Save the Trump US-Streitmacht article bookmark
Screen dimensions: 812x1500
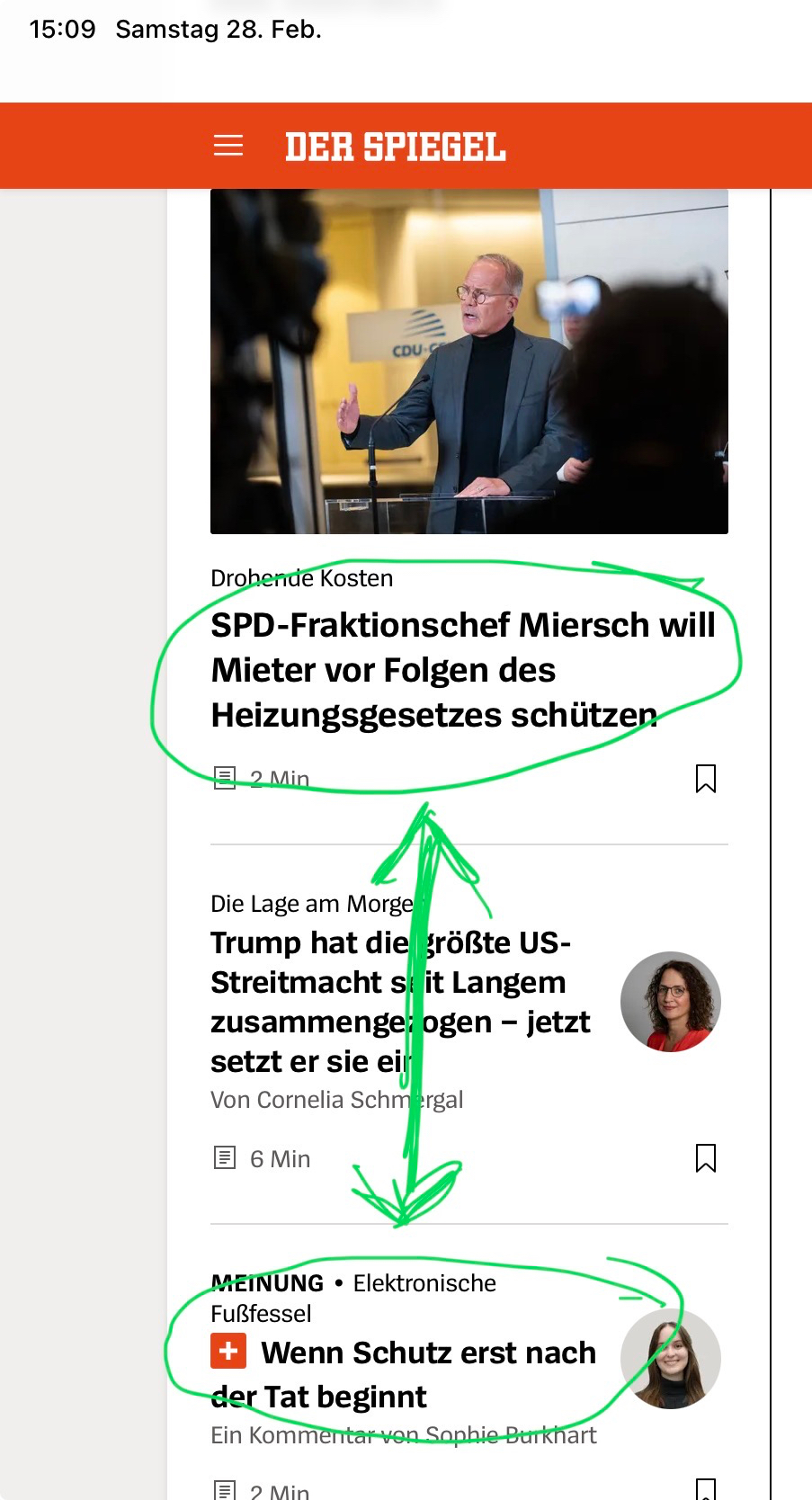[706, 1158]
